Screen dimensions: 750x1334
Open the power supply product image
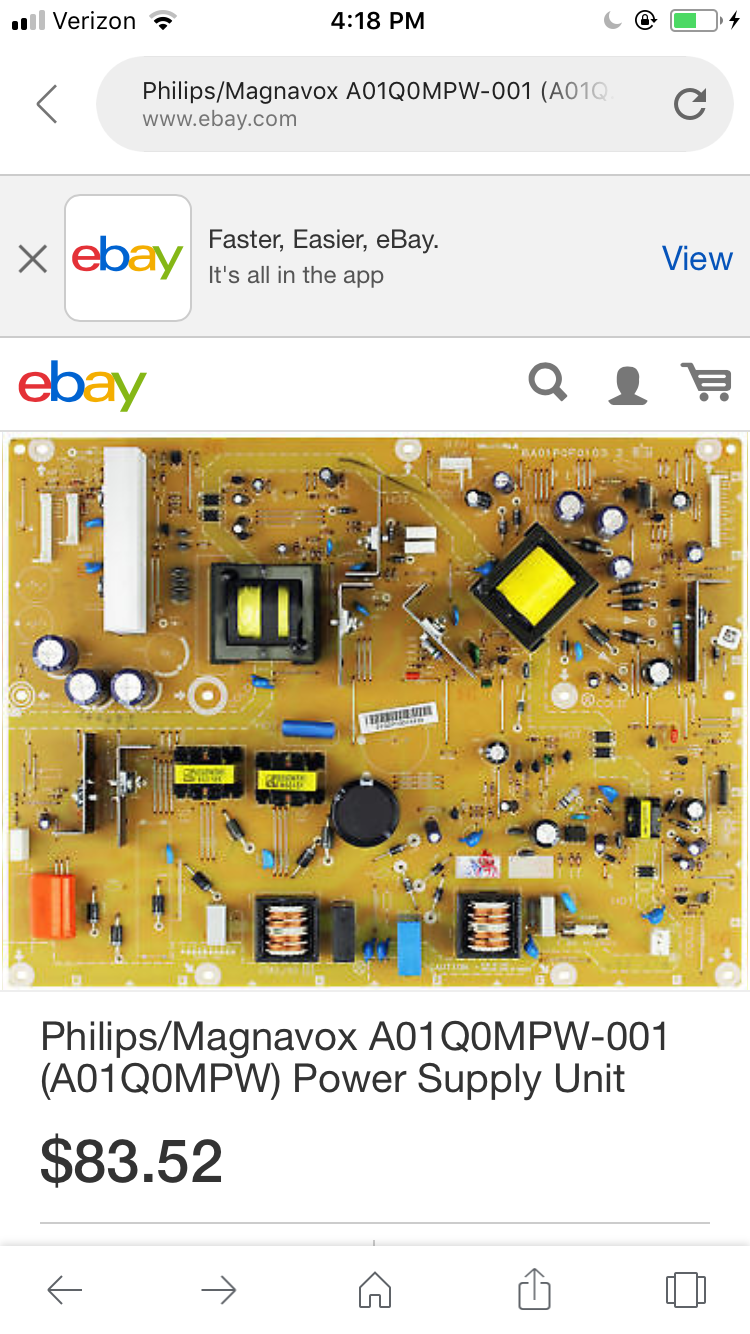coord(375,710)
